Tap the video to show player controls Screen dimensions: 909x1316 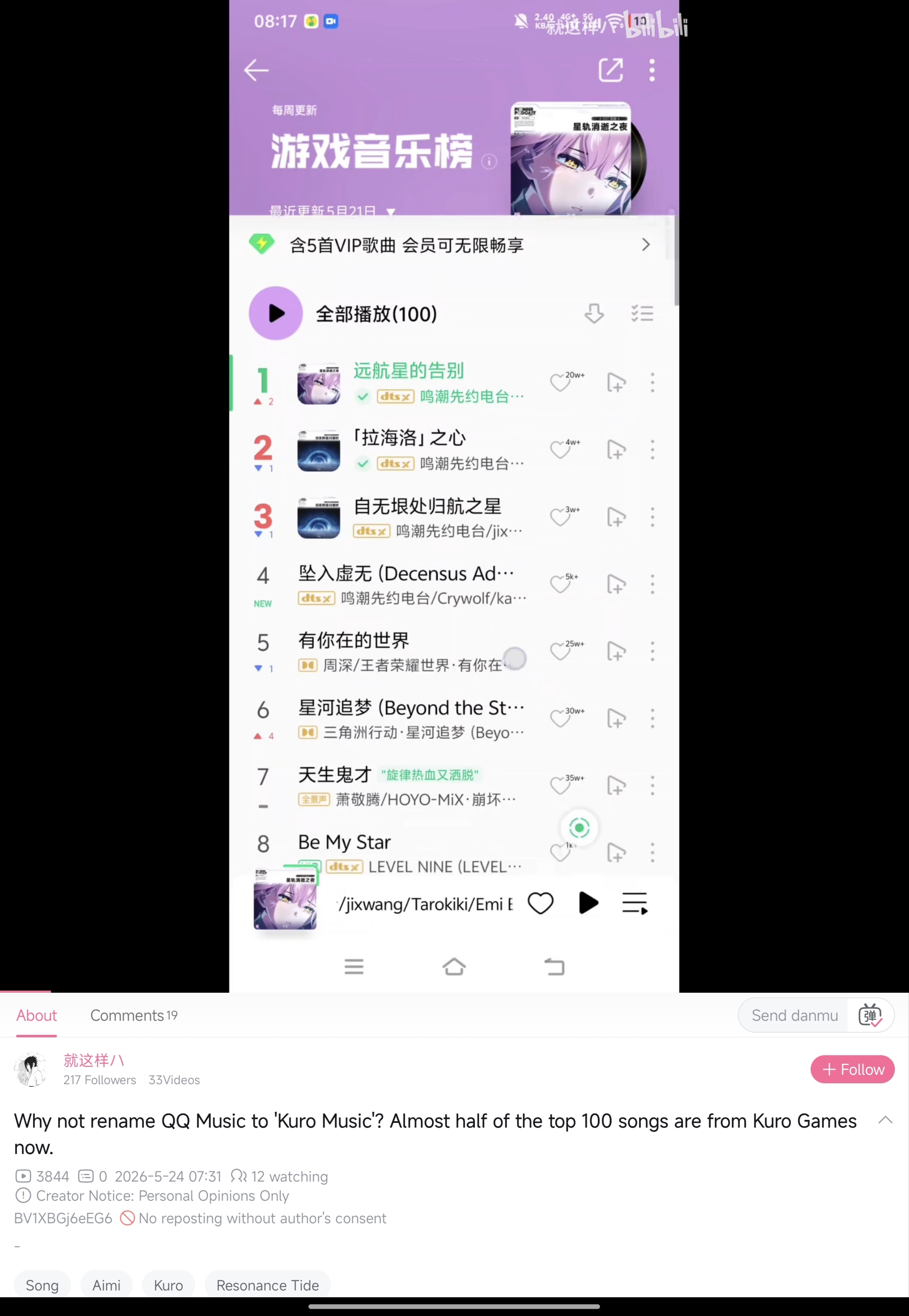[x=454, y=495]
